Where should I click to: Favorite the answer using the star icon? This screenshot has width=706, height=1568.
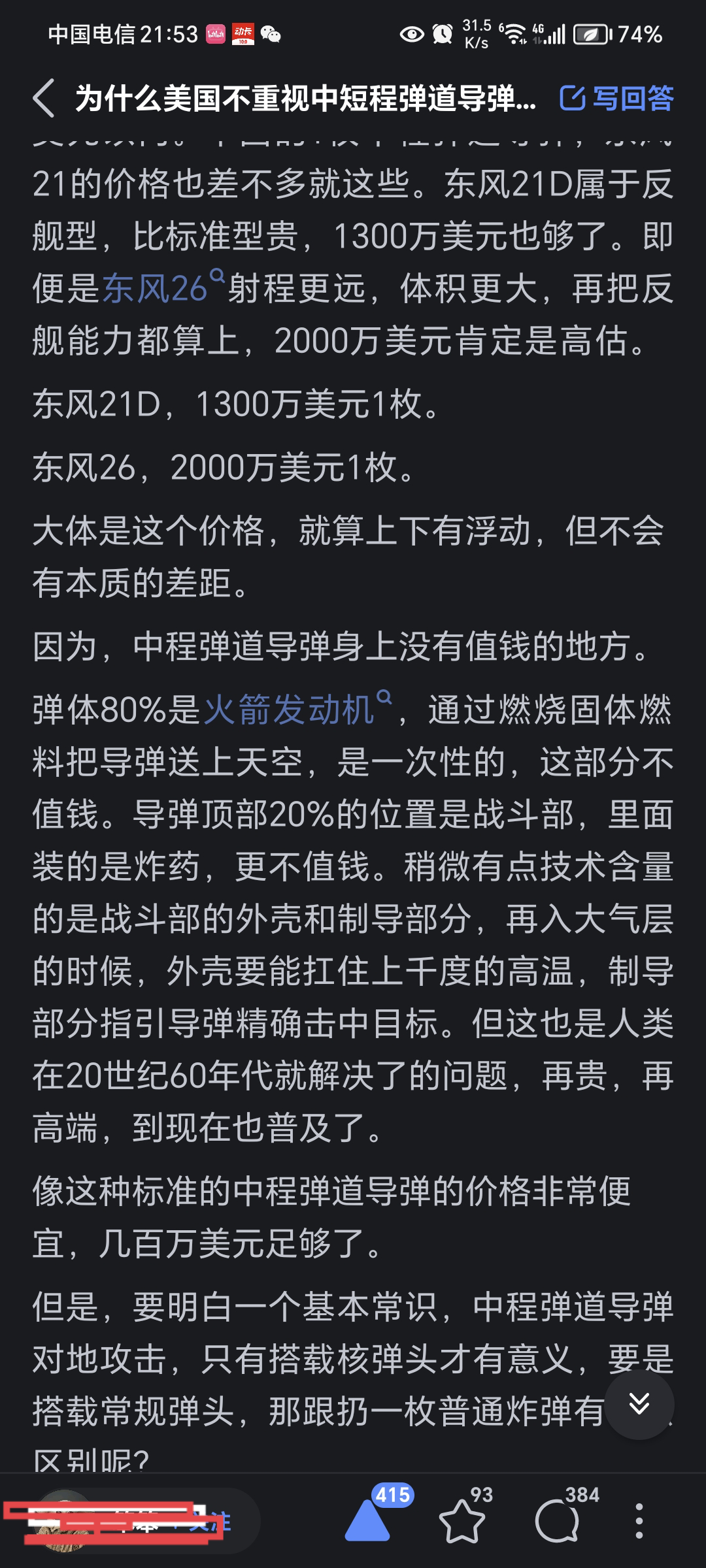[462, 1520]
